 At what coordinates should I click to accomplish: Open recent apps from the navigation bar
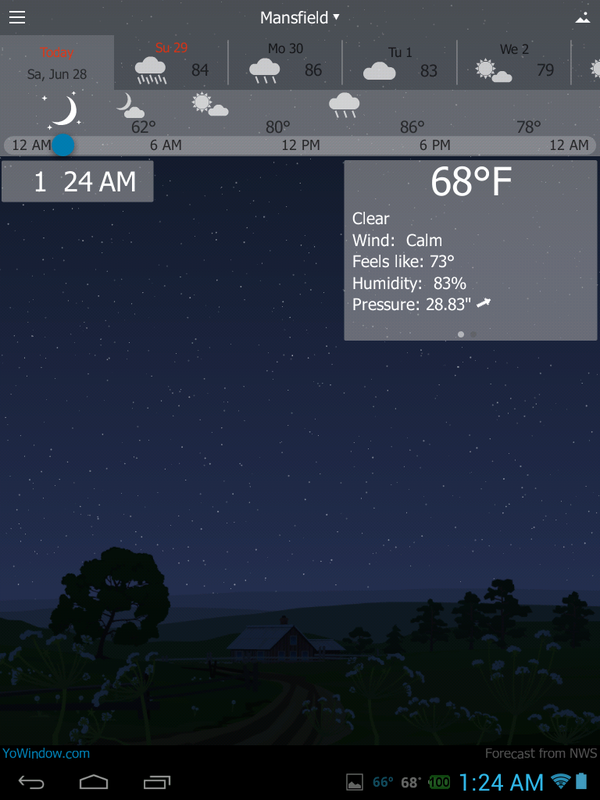coord(158,781)
